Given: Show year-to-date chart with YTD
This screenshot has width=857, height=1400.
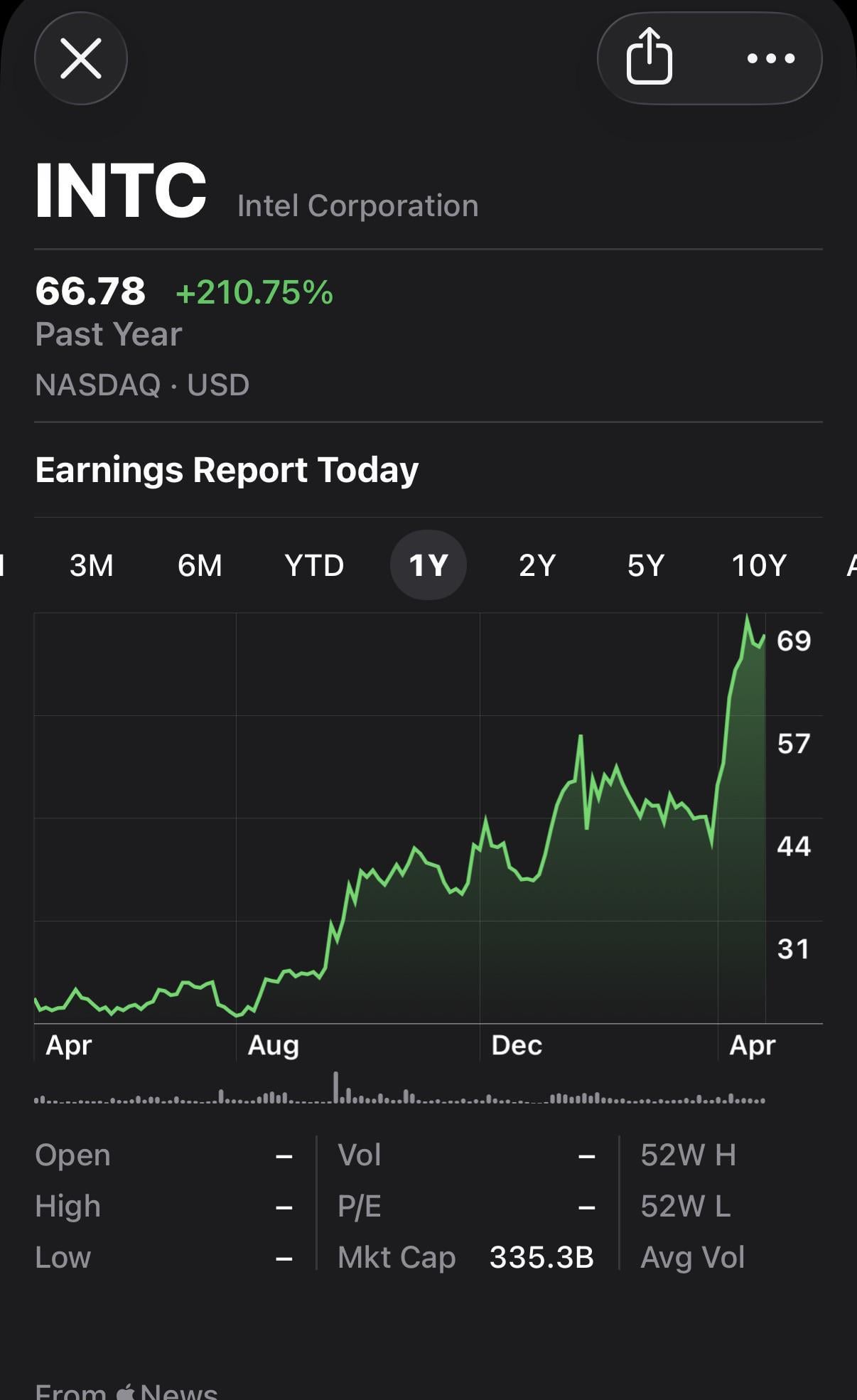Looking at the screenshot, I should (314, 566).
